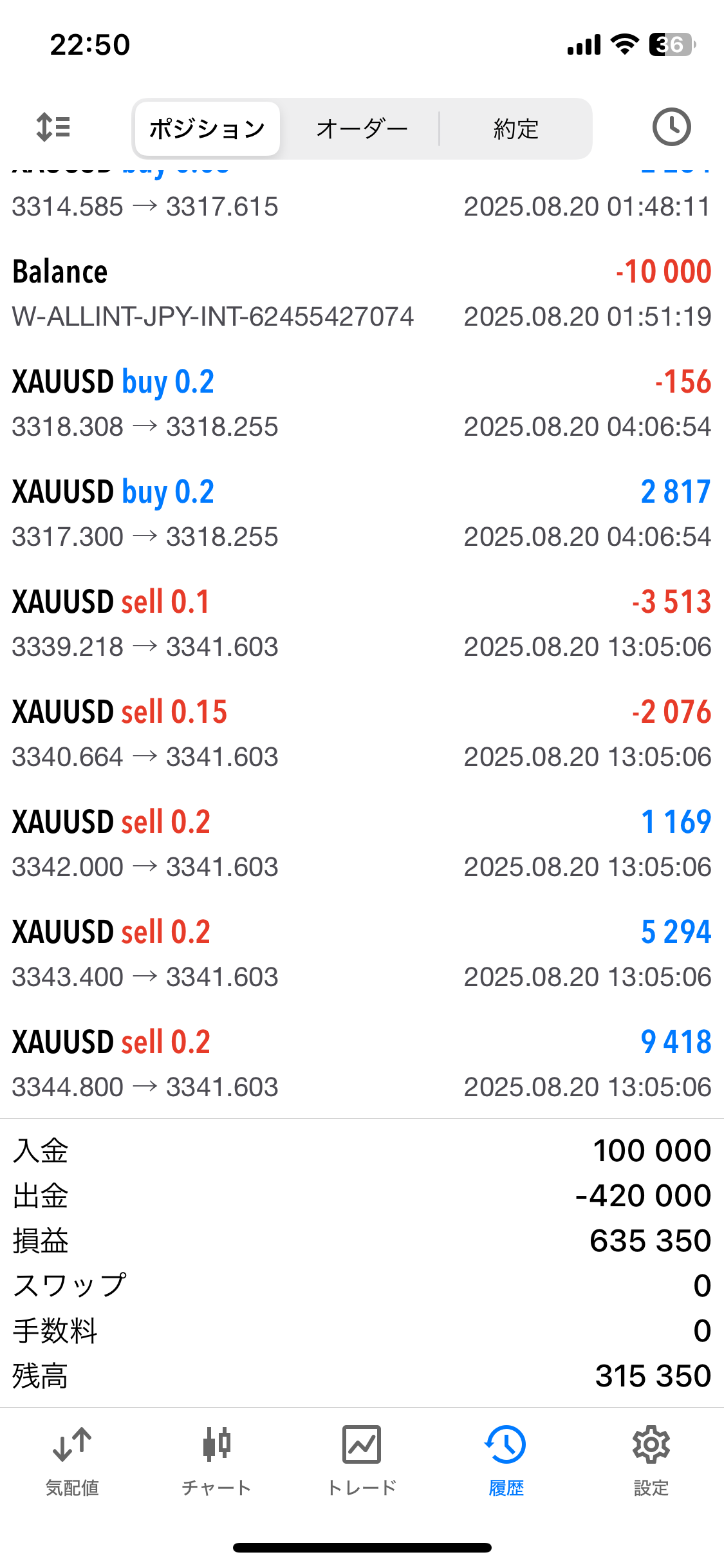Open the XAUUSD sell trade with 1 169 profit
This screenshot has width=724, height=1568.
click(x=362, y=844)
